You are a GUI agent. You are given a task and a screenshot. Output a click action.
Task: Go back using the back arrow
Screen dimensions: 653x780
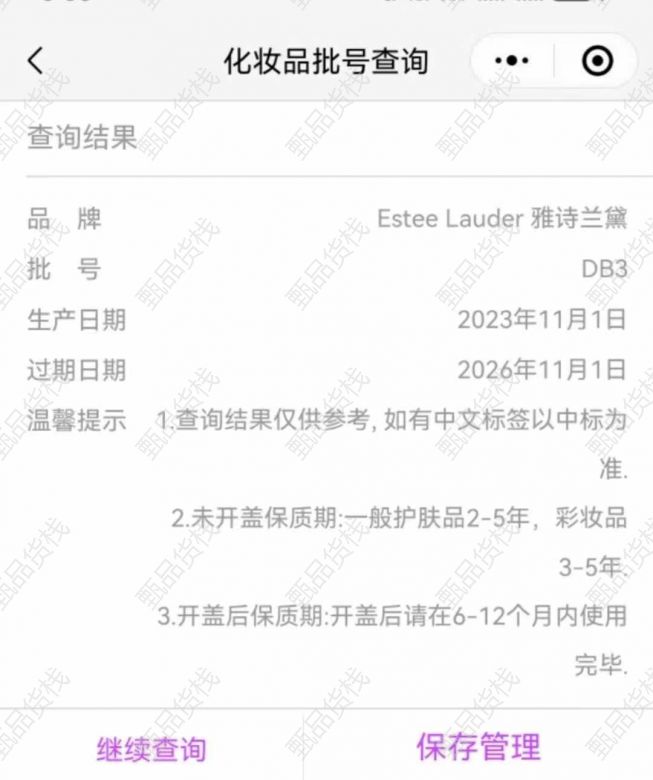[x=36, y=61]
